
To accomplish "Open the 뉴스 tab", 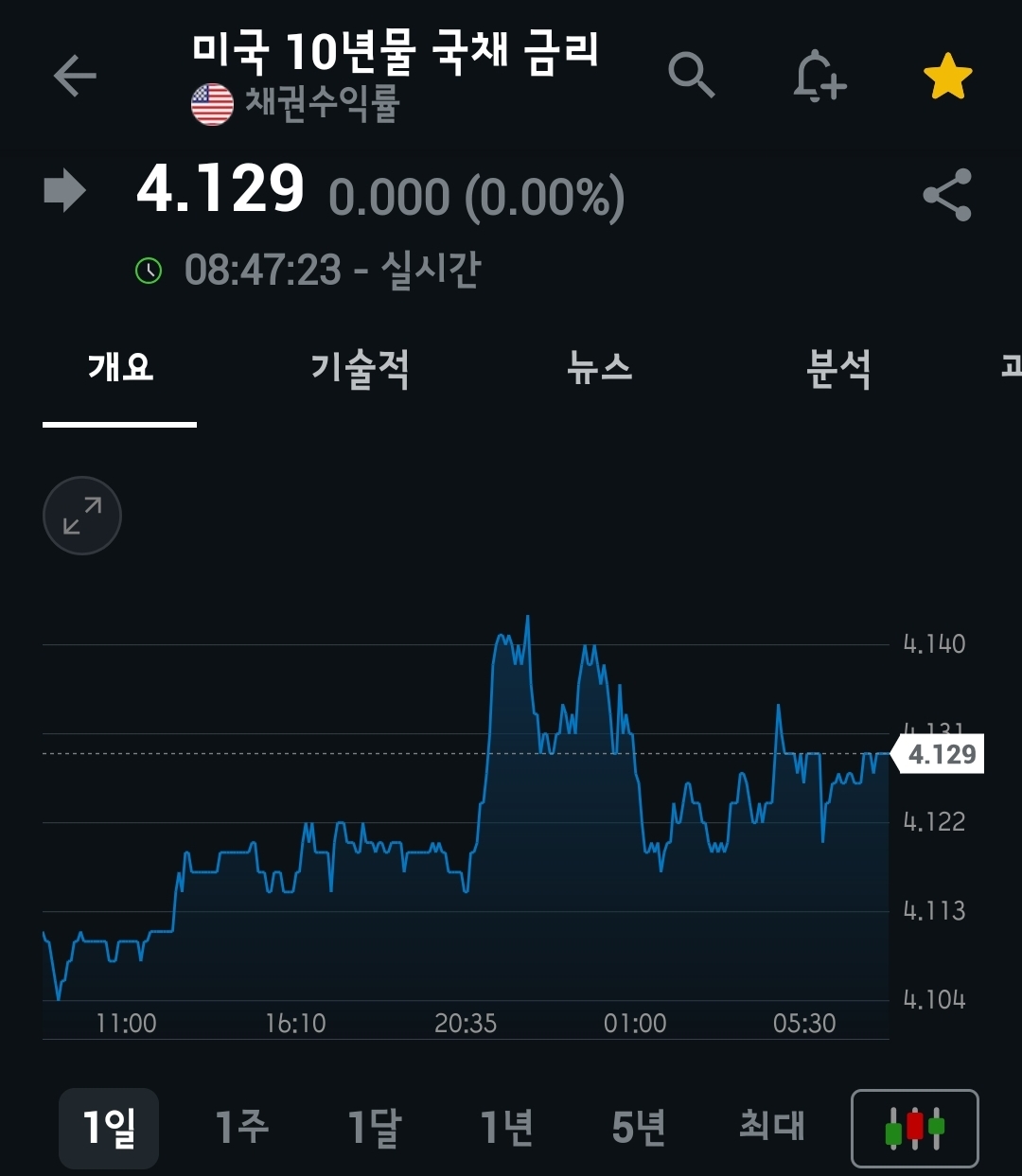I will pos(599,367).
